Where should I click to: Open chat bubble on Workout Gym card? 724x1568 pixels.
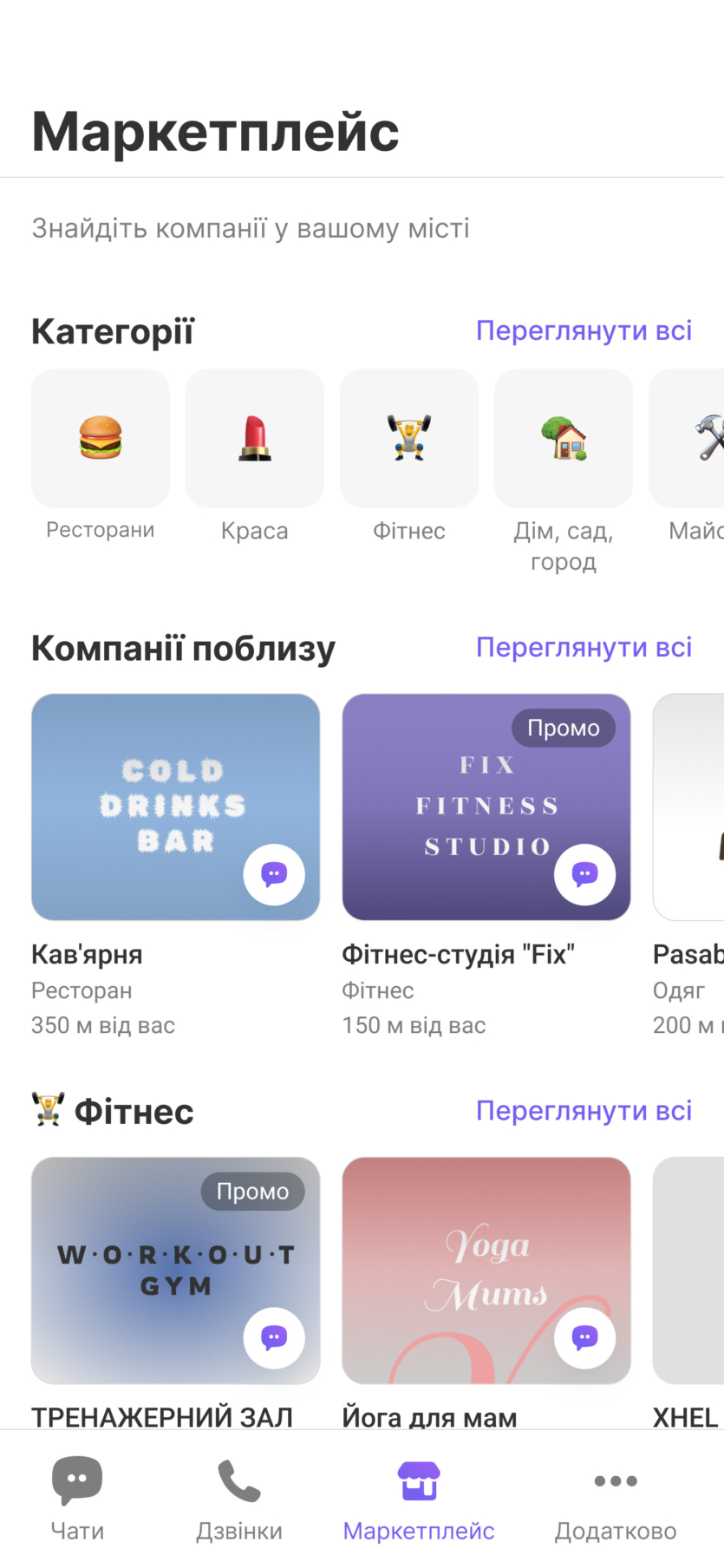(274, 1338)
